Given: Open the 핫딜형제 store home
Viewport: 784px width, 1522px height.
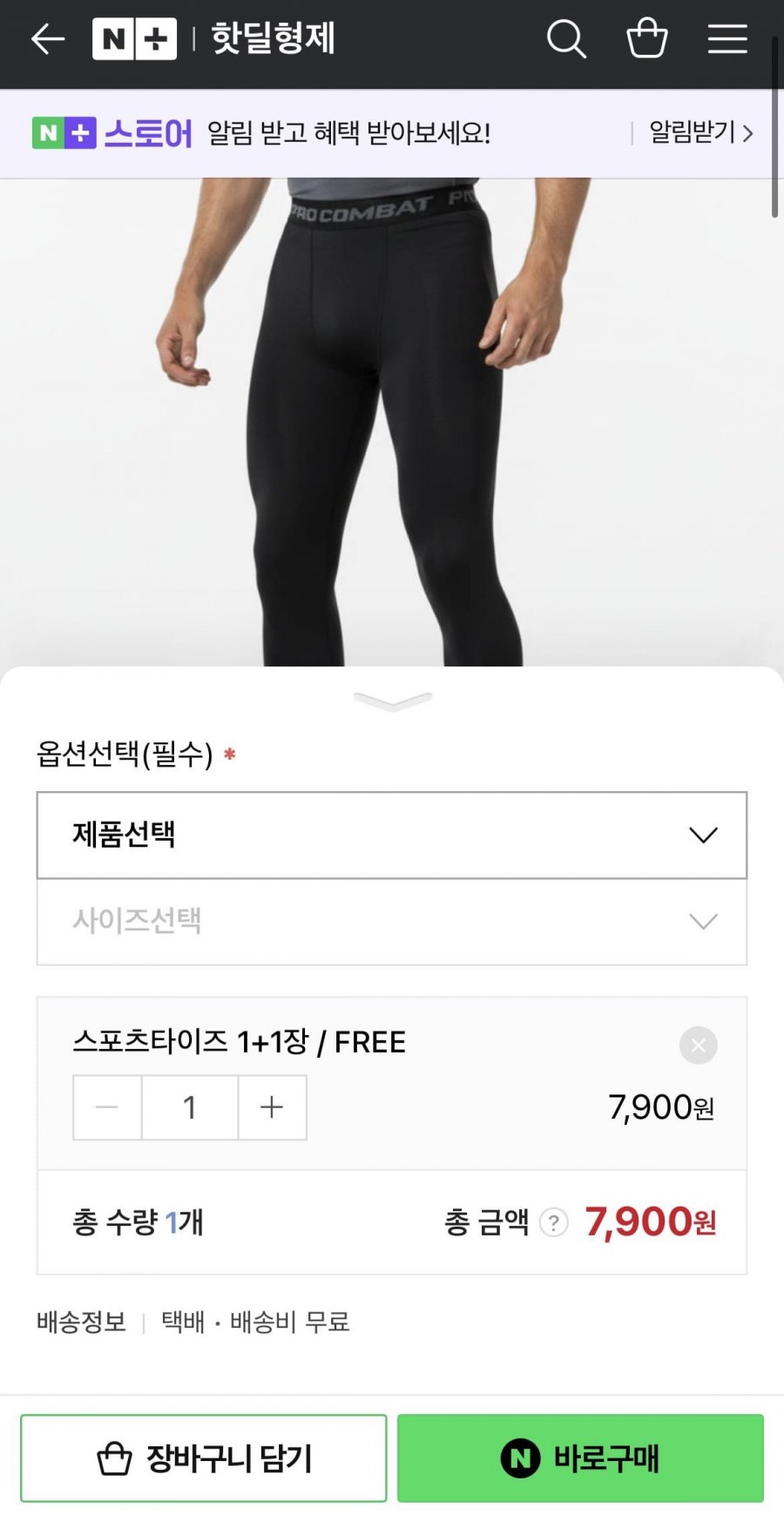Looking at the screenshot, I should pos(273,39).
